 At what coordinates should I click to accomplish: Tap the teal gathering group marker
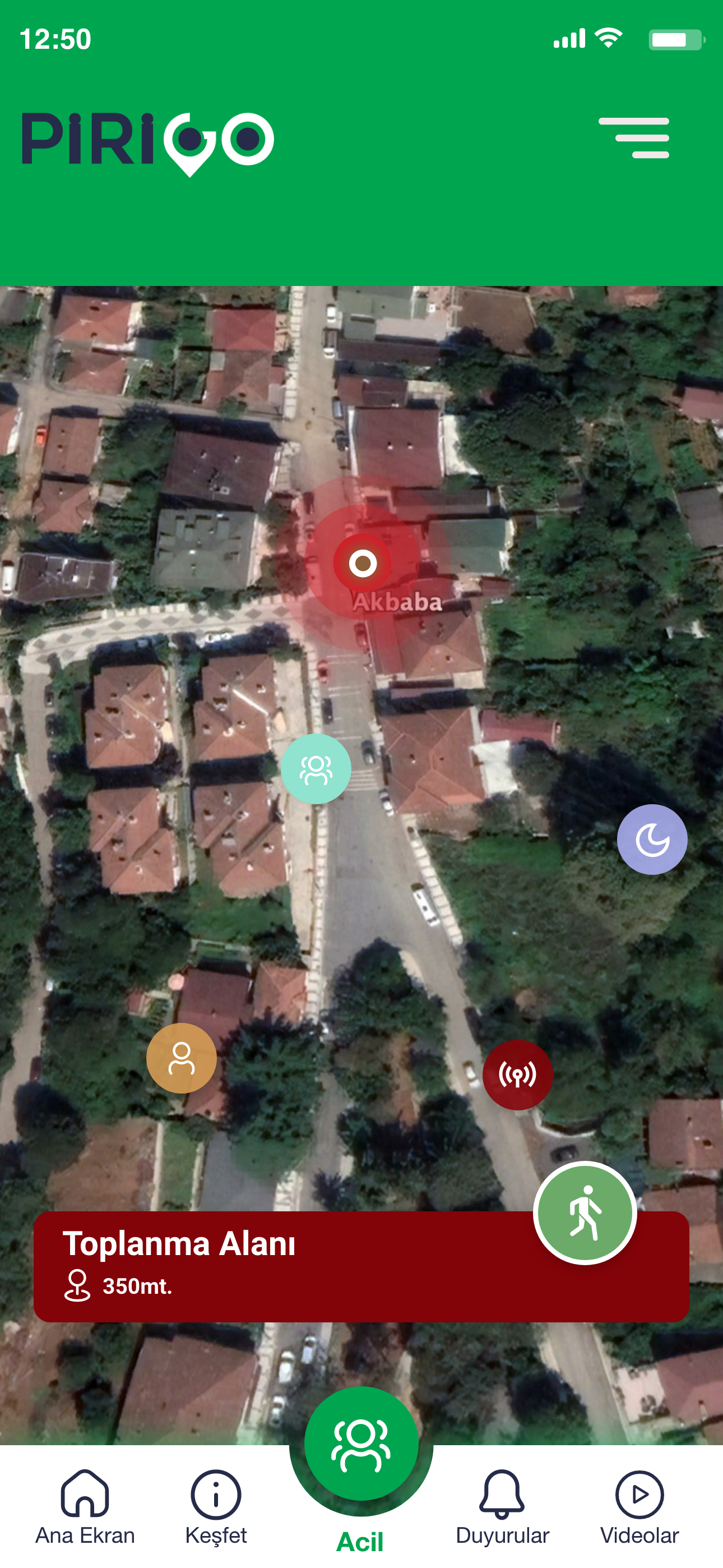[x=317, y=768]
